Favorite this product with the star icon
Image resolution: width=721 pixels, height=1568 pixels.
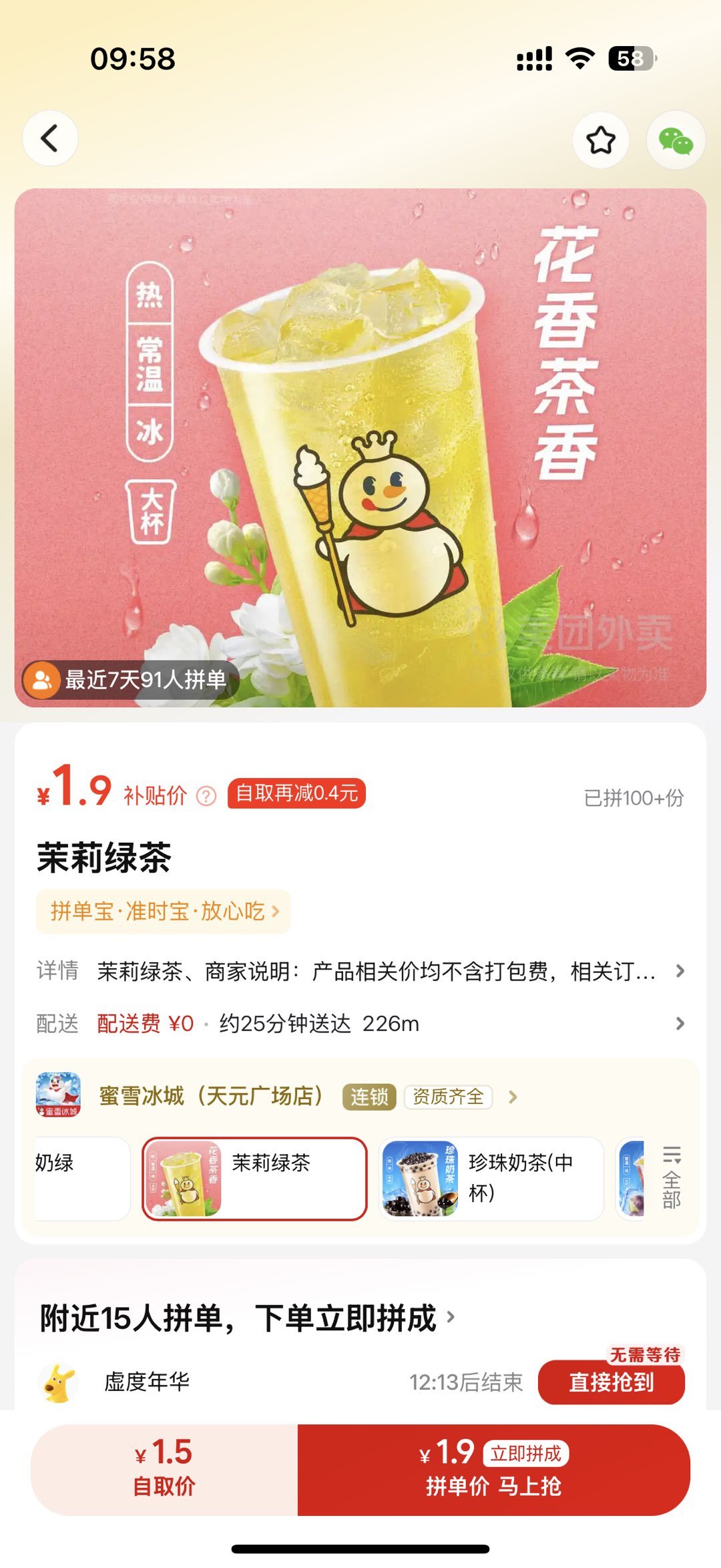pos(600,140)
